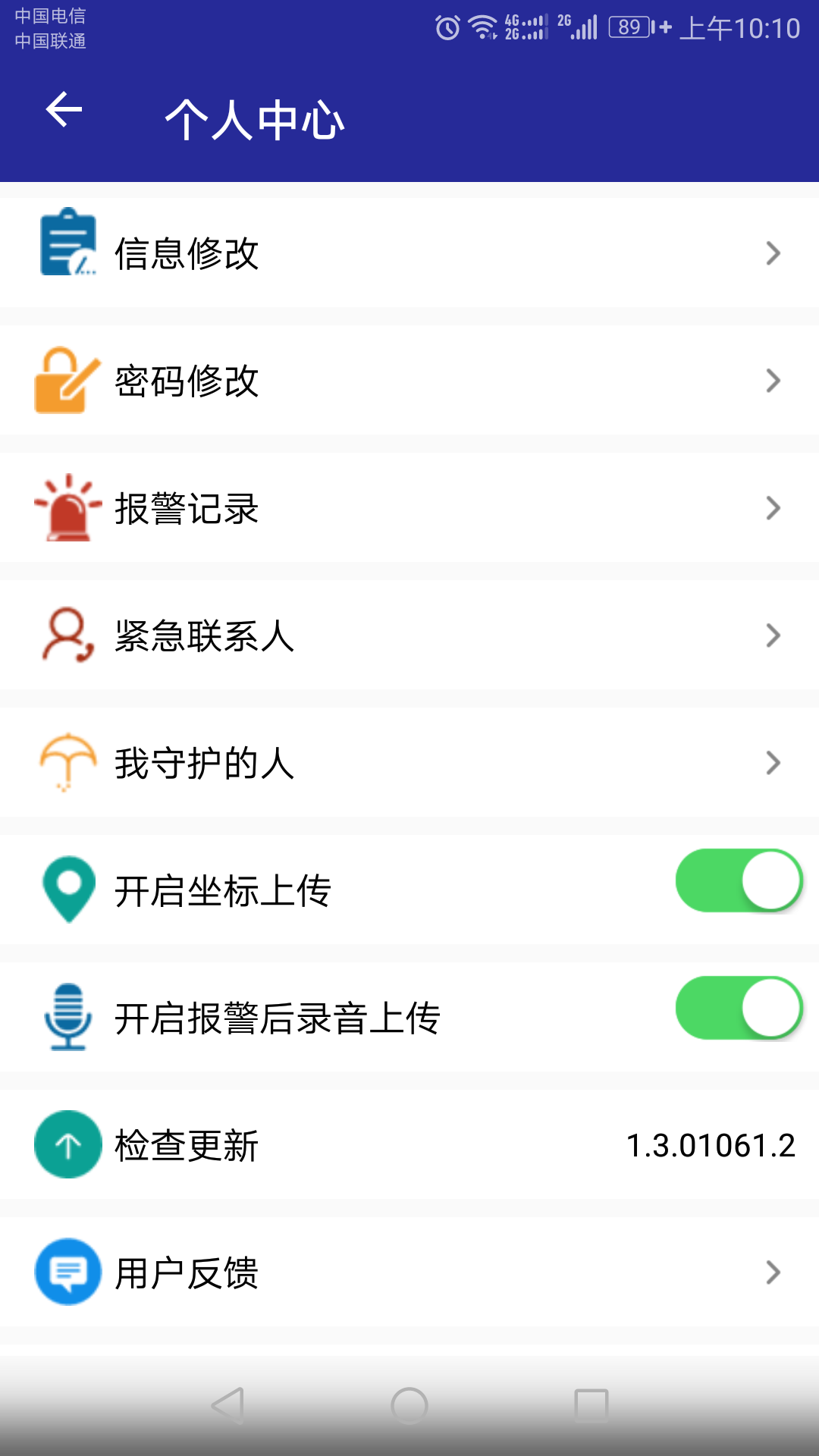
Task: Go back from 个人中心
Action: click(x=64, y=111)
